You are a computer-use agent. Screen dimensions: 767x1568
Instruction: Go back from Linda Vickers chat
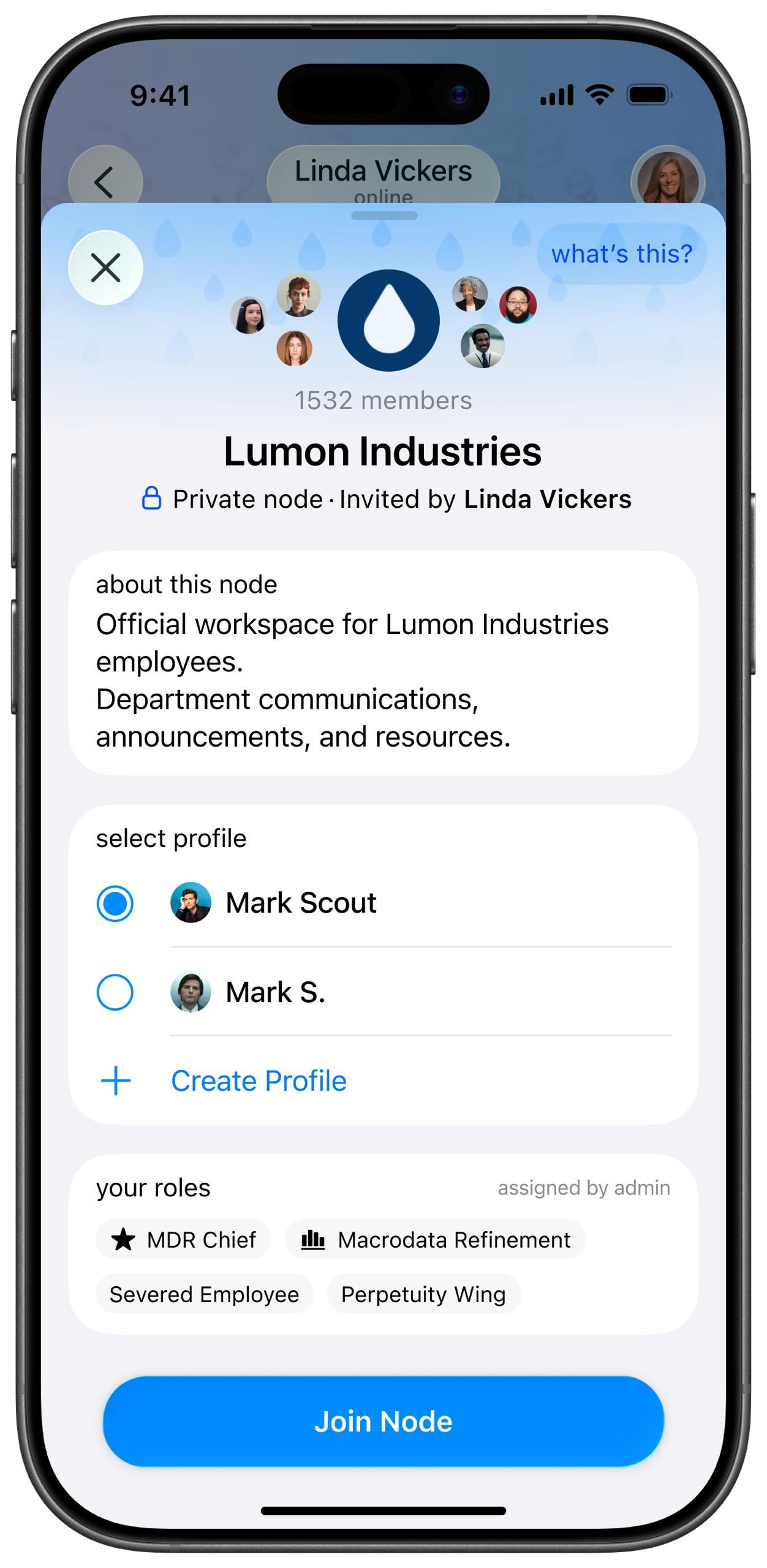coord(105,181)
